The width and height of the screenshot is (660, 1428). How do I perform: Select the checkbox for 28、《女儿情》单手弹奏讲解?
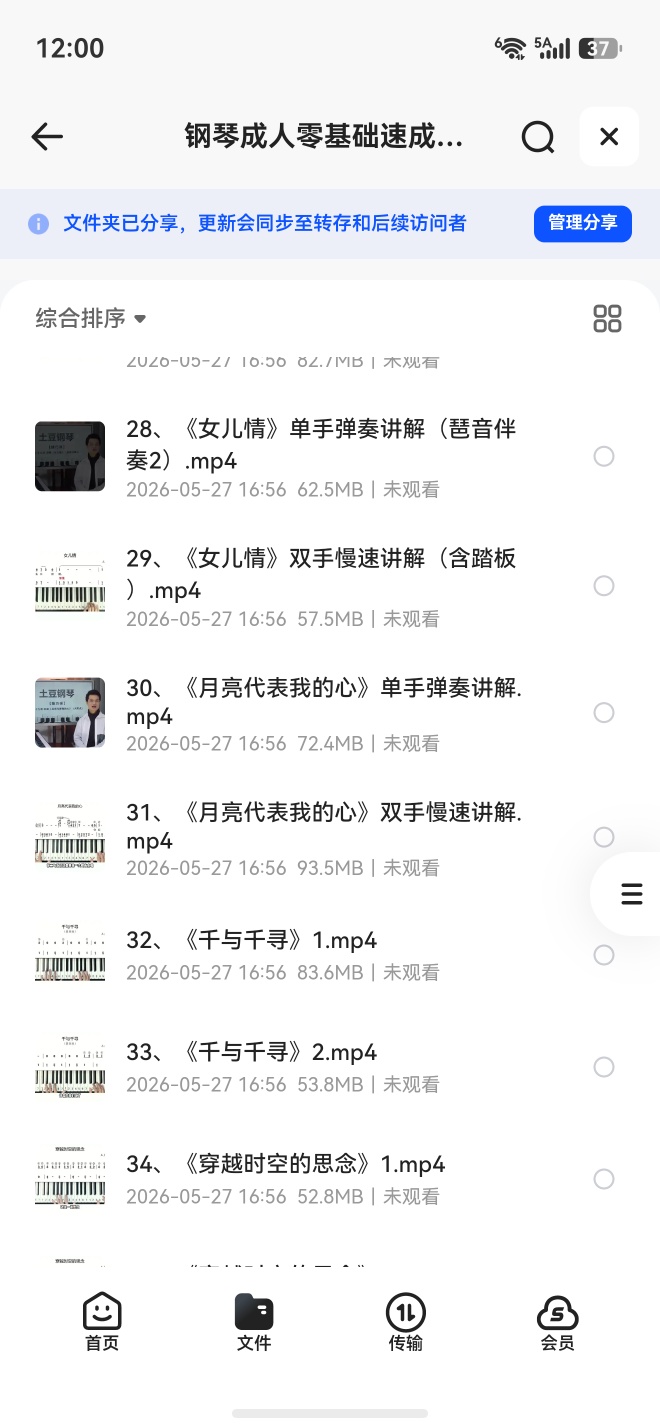point(604,457)
